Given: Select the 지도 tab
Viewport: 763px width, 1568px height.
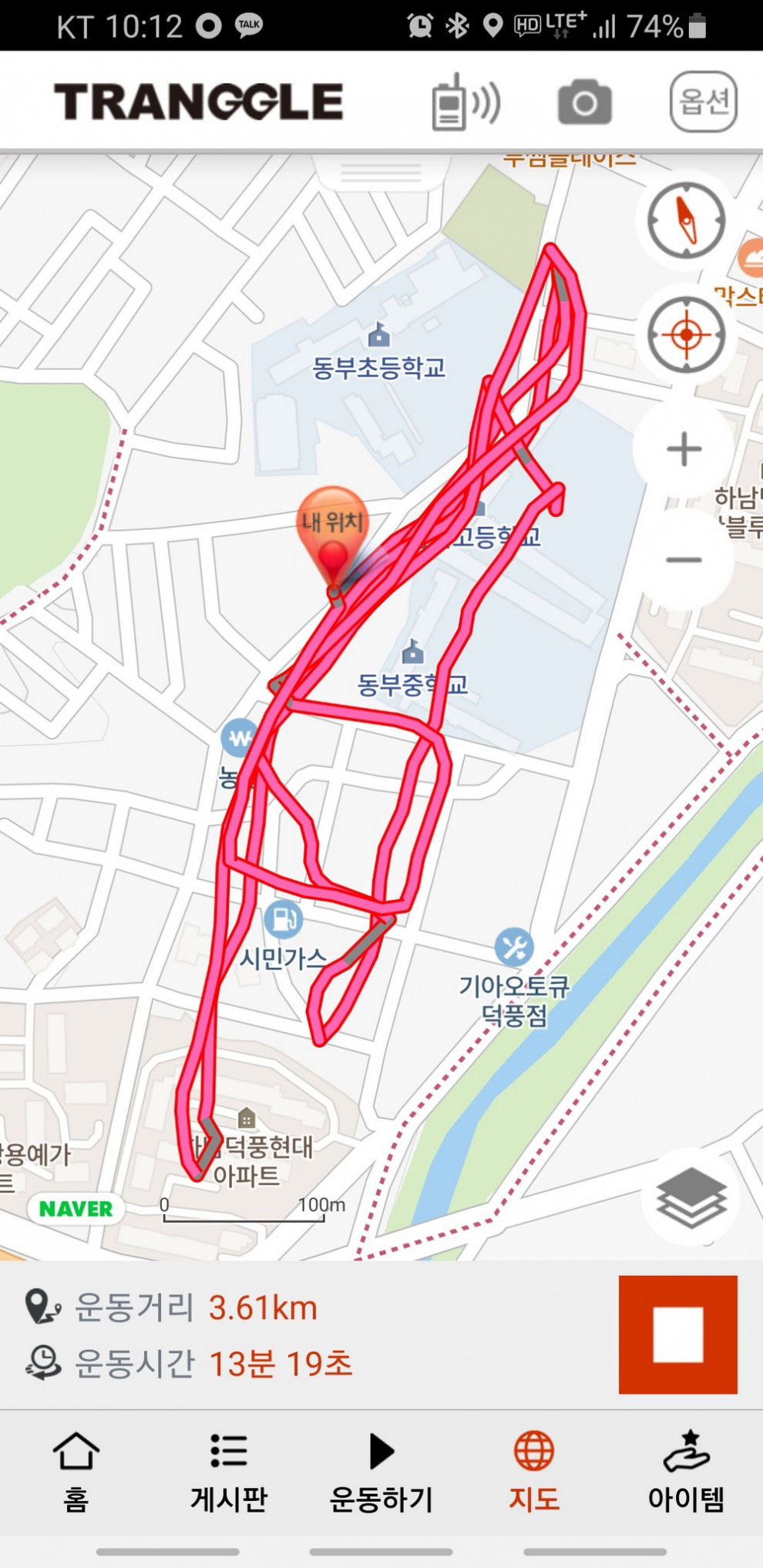Looking at the screenshot, I should 533,1472.
